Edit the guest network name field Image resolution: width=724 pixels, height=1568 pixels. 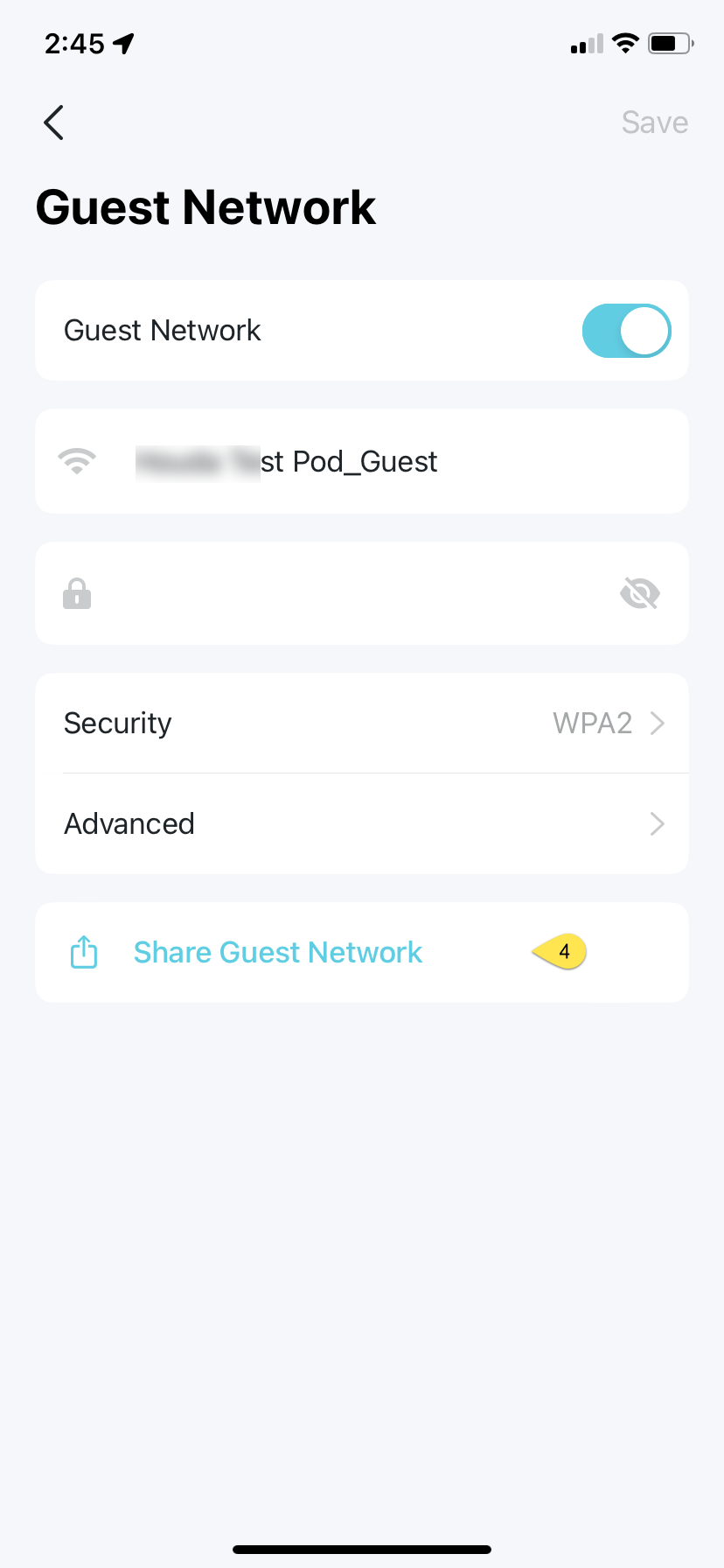(x=362, y=461)
